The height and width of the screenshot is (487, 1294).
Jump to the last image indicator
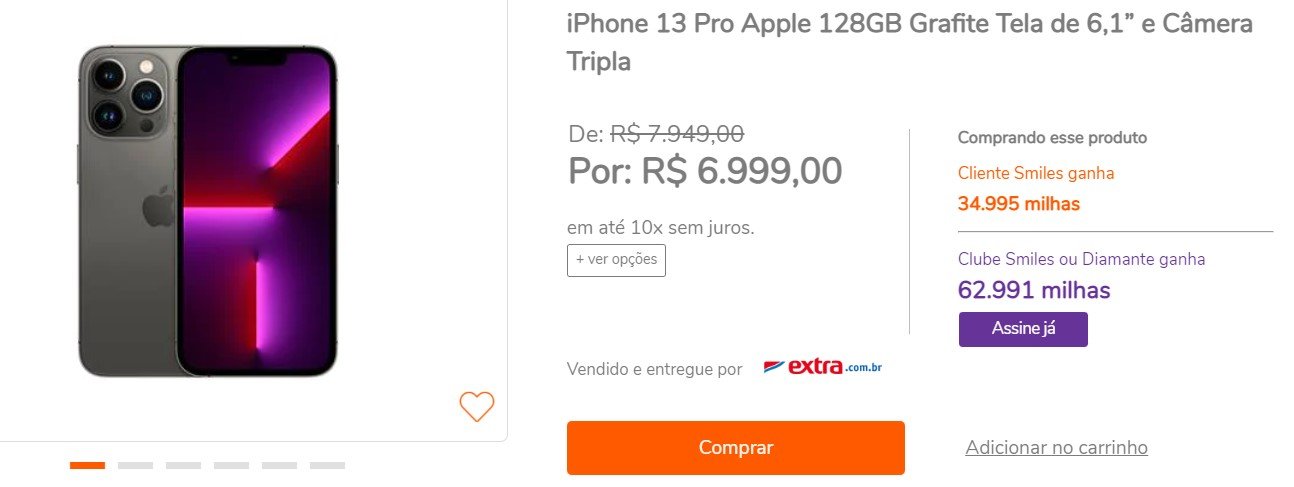coord(327,466)
